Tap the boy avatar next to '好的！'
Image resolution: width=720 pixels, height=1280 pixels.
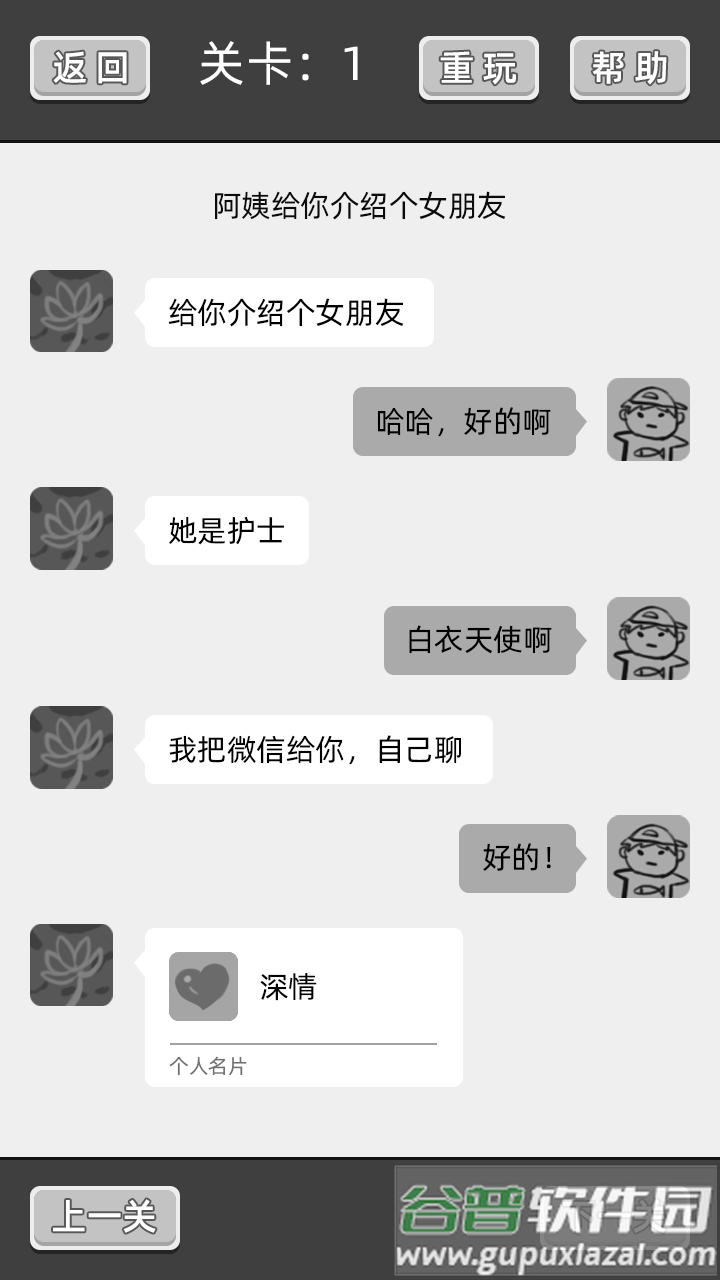[x=649, y=857]
